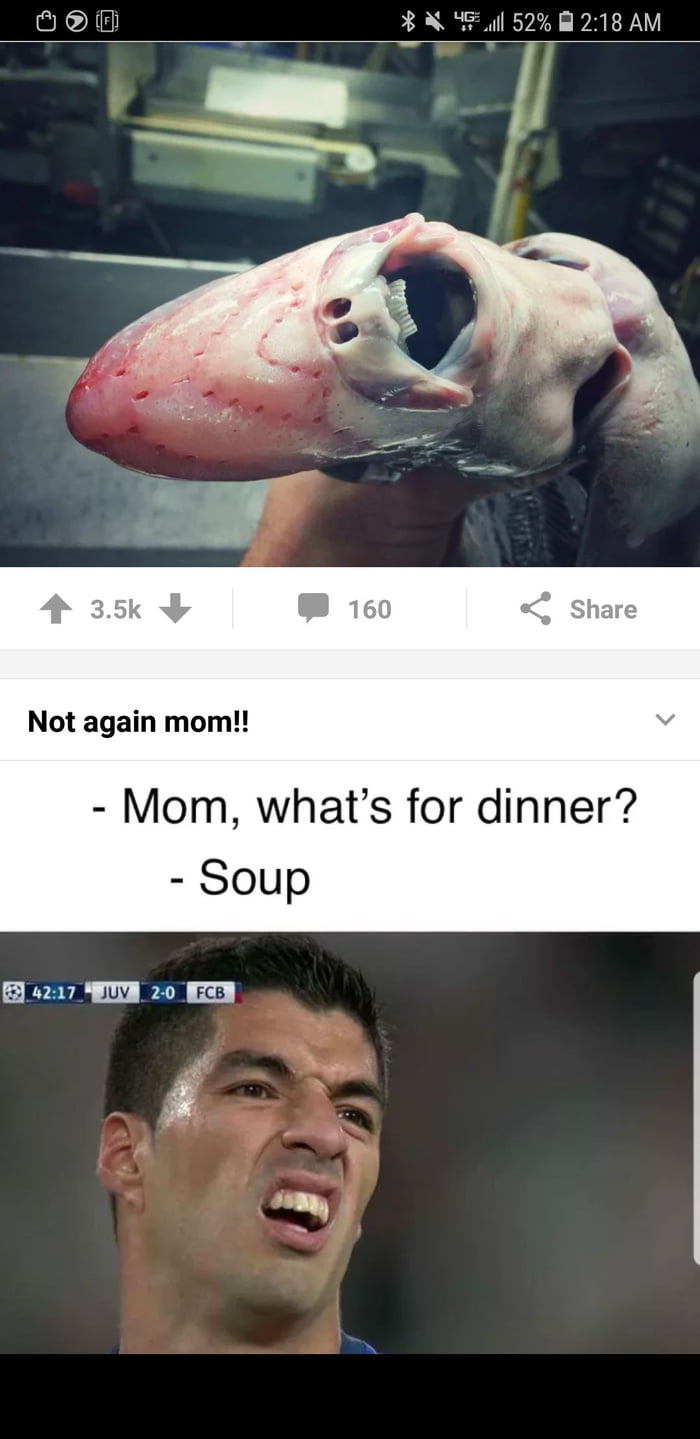Downvote the fish photo post

(x=175, y=609)
